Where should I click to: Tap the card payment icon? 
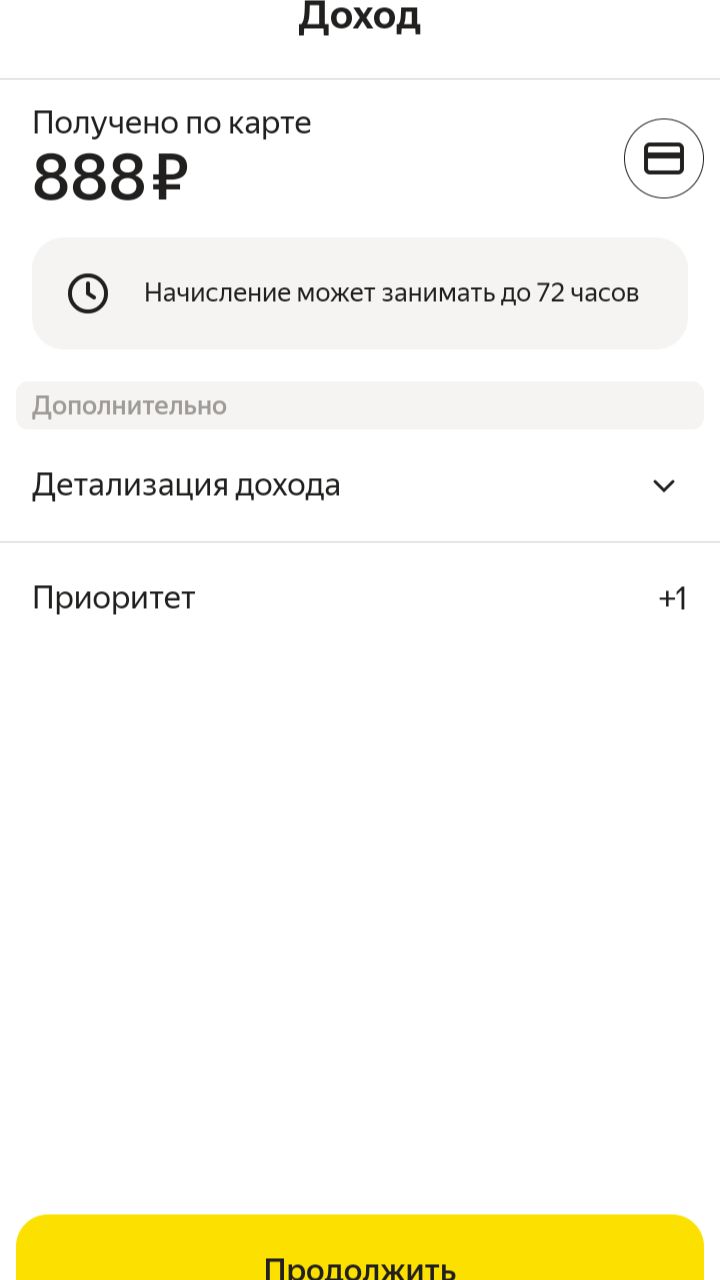click(x=664, y=158)
